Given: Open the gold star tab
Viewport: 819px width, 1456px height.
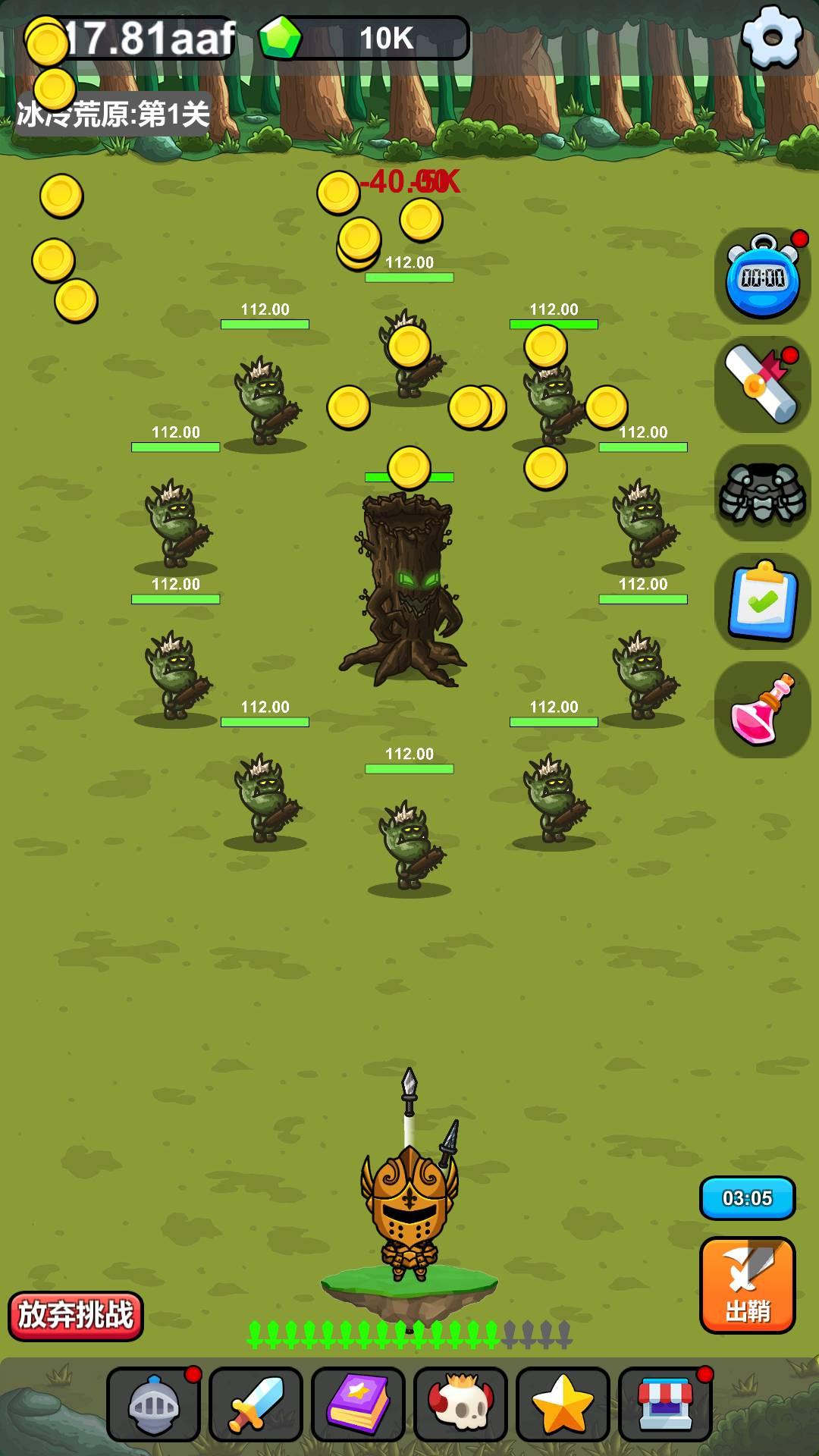Looking at the screenshot, I should pyautogui.click(x=563, y=1404).
